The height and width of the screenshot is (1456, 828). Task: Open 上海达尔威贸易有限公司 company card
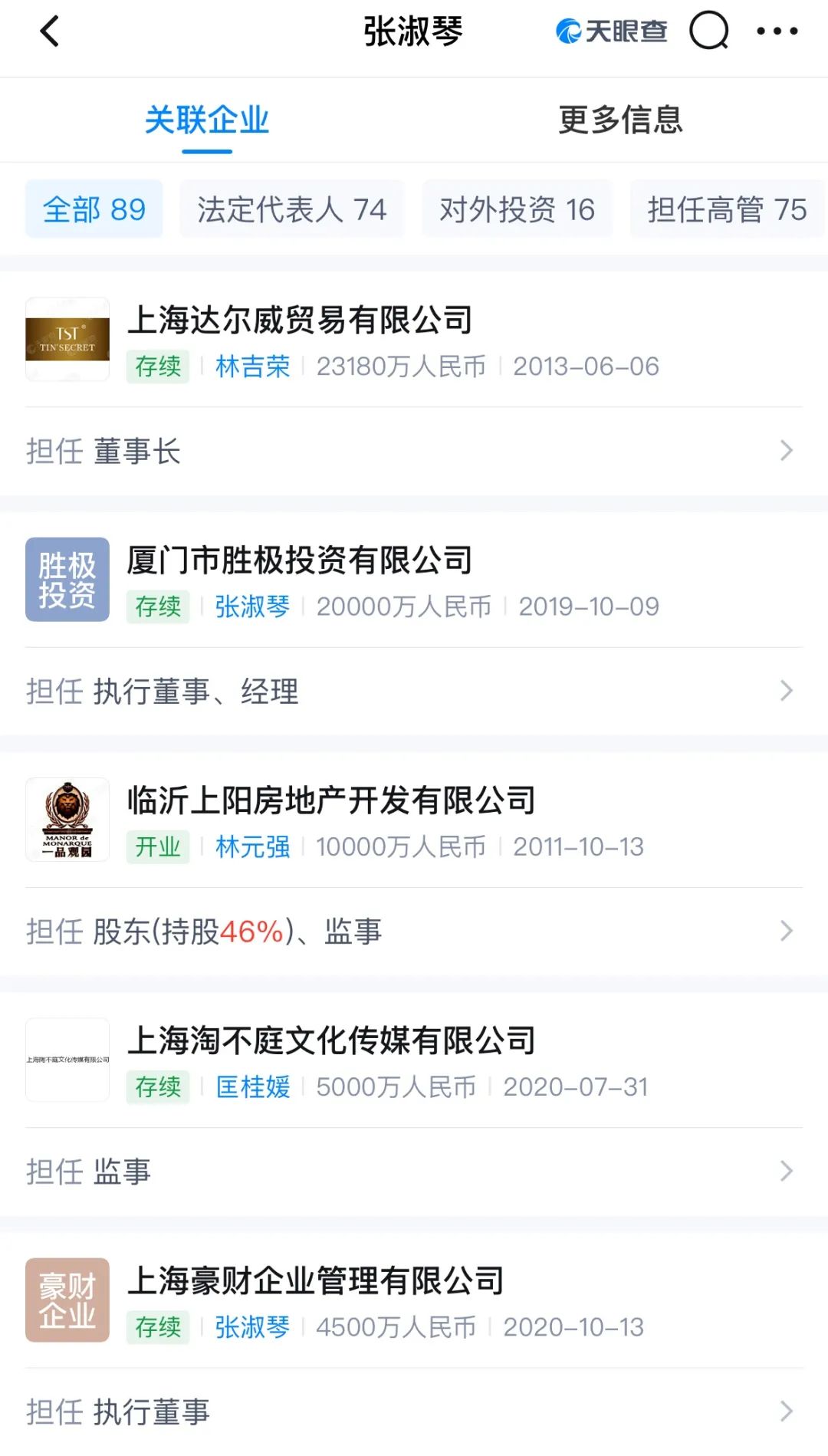[x=414, y=339]
